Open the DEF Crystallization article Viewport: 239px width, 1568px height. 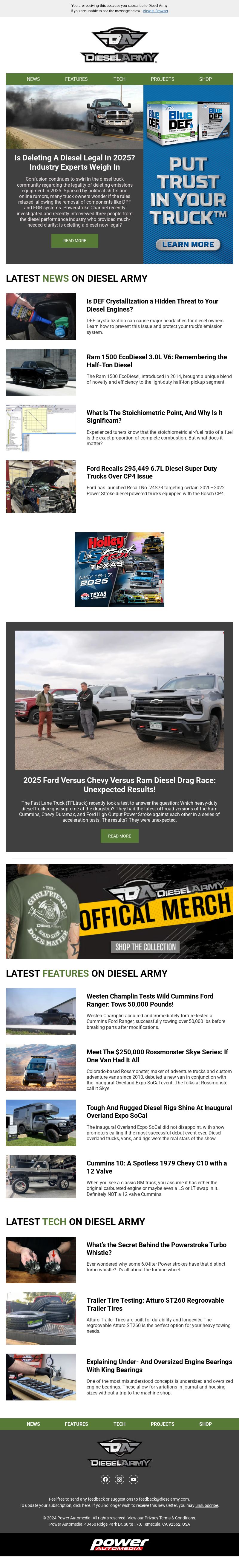click(152, 305)
